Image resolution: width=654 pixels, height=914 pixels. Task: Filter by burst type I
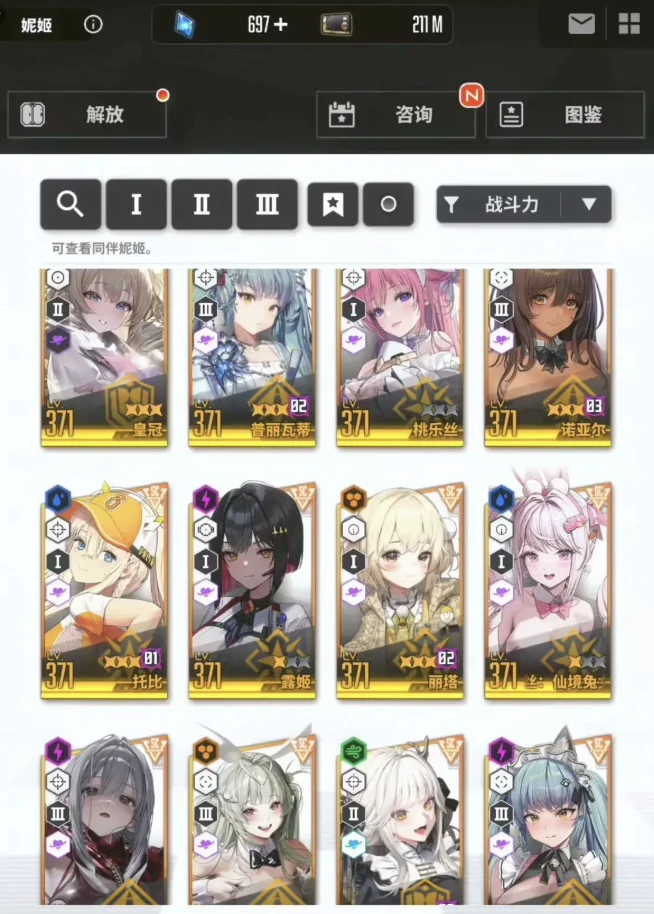click(136, 205)
